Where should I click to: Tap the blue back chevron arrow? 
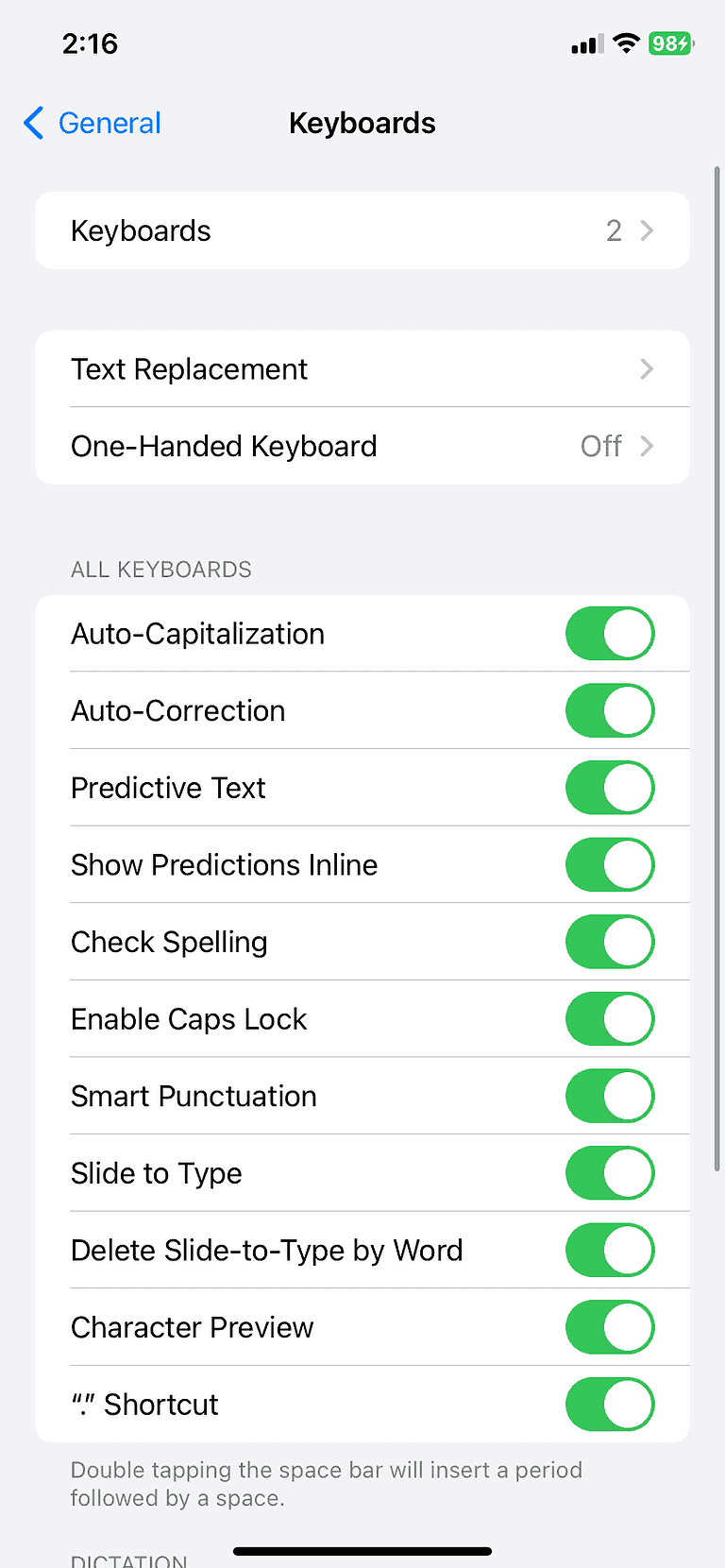(x=33, y=123)
